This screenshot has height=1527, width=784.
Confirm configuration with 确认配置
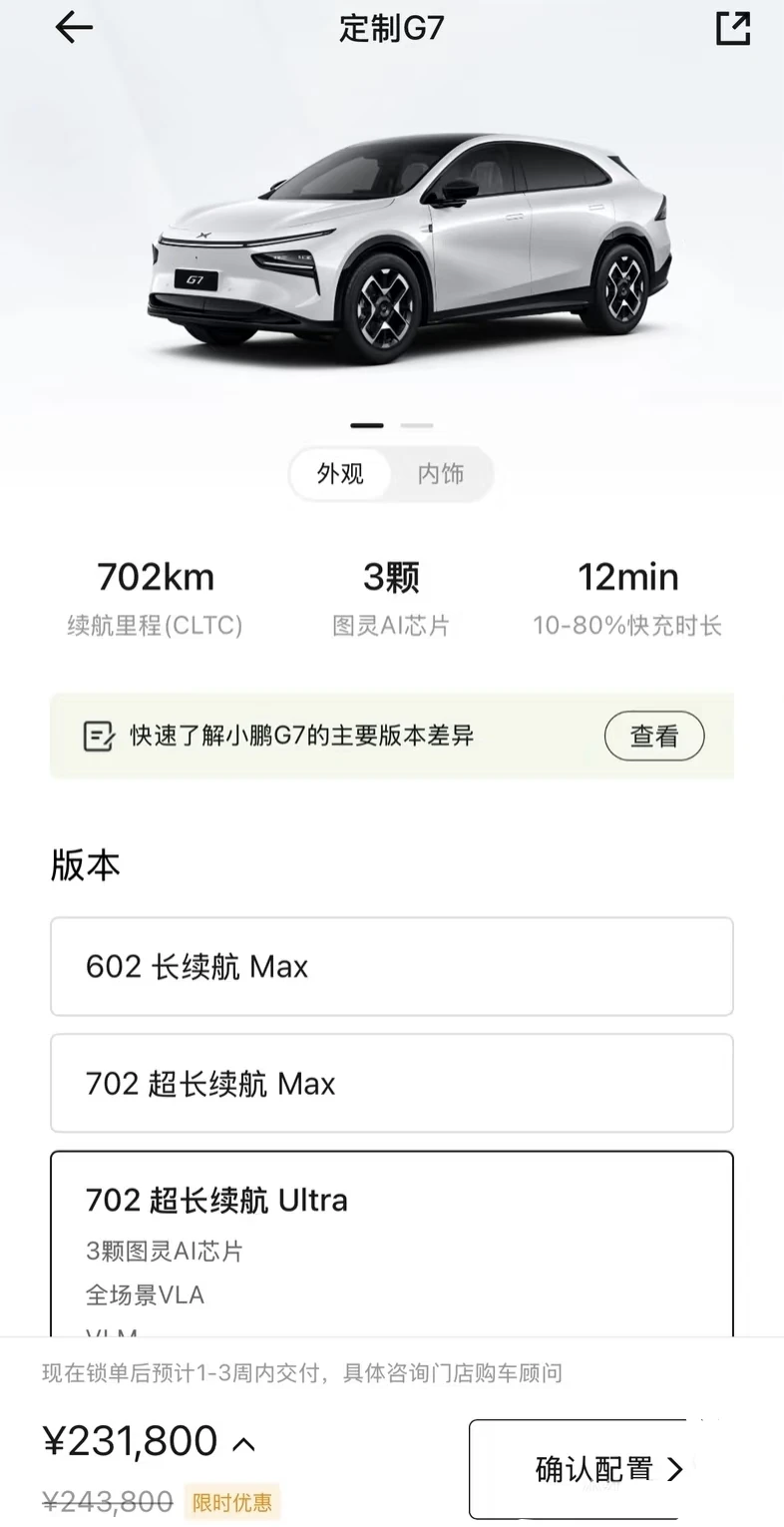[x=593, y=1469]
